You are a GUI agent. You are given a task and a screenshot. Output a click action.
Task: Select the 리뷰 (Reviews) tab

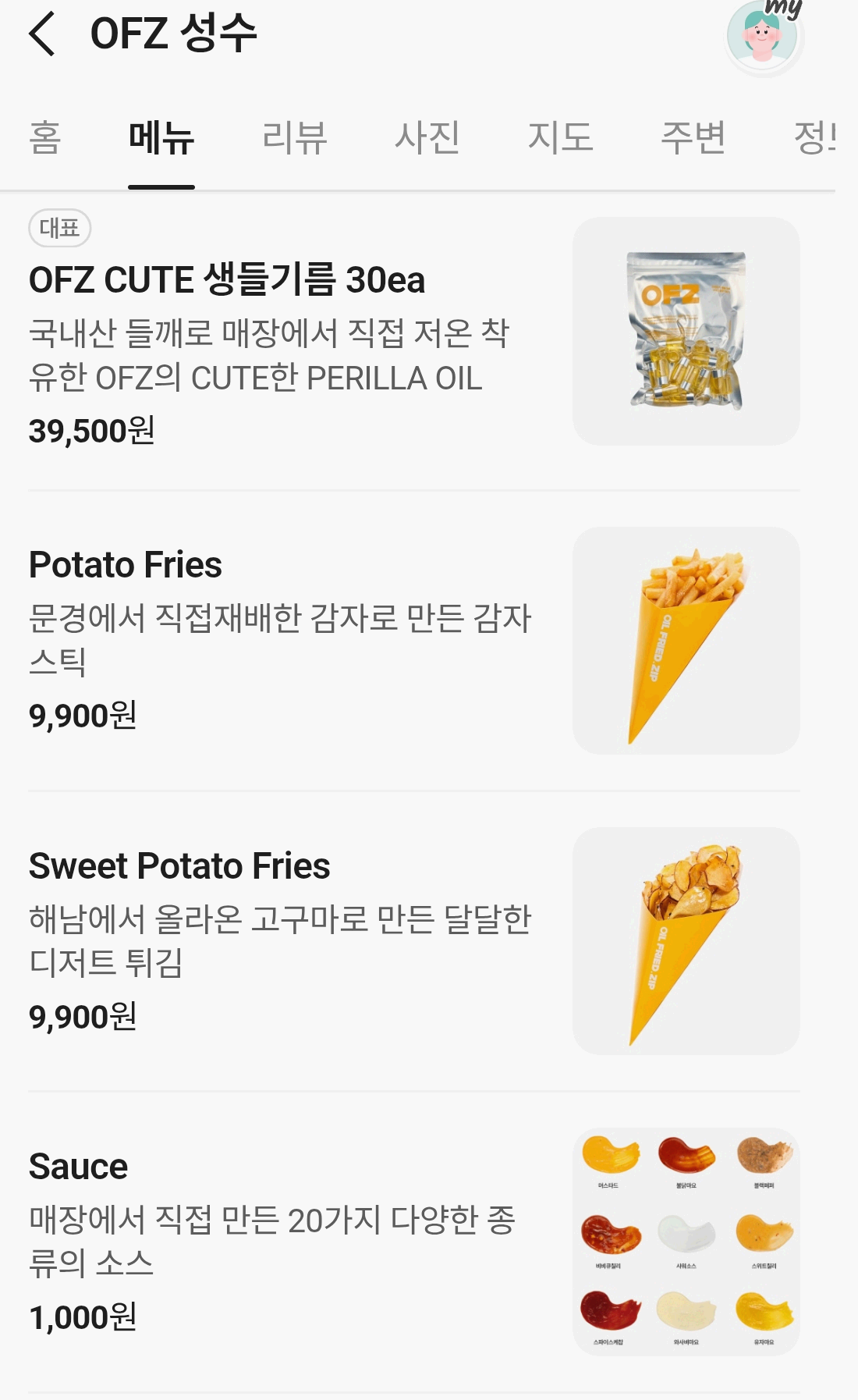(x=291, y=137)
